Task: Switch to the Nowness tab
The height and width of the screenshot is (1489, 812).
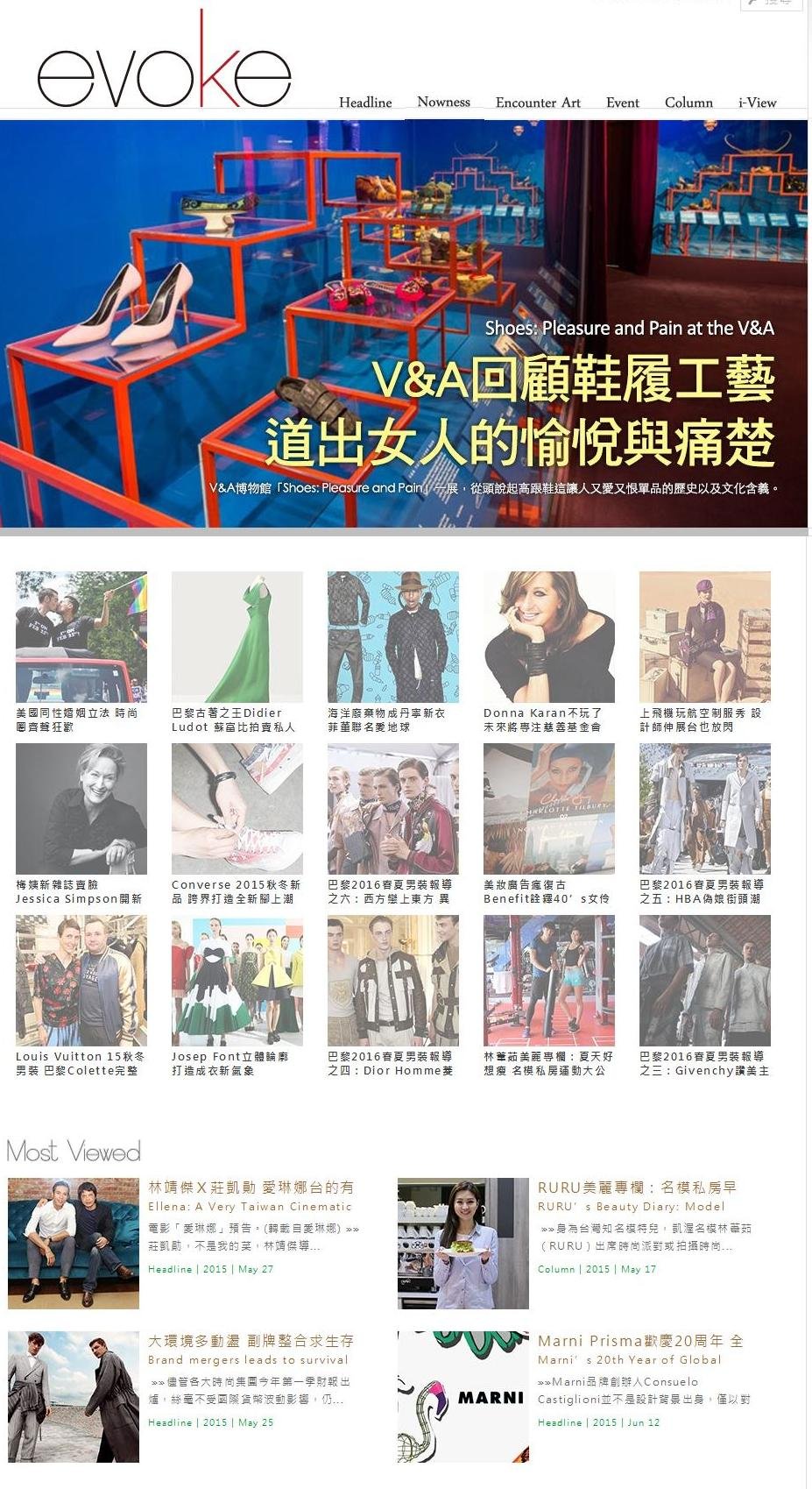Action: (x=443, y=102)
